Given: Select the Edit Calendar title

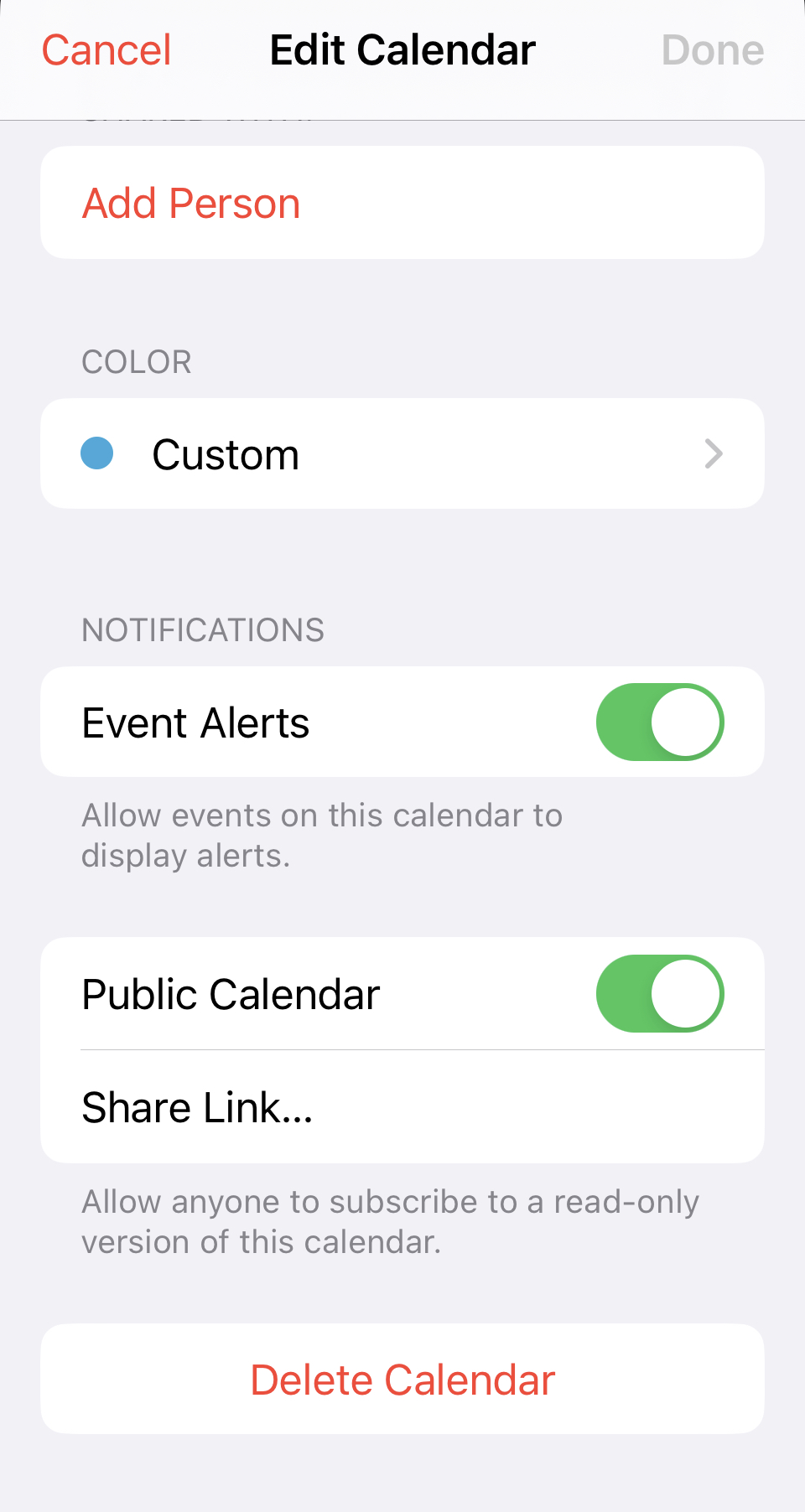Looking at the screenshot, I should point(401,49).
